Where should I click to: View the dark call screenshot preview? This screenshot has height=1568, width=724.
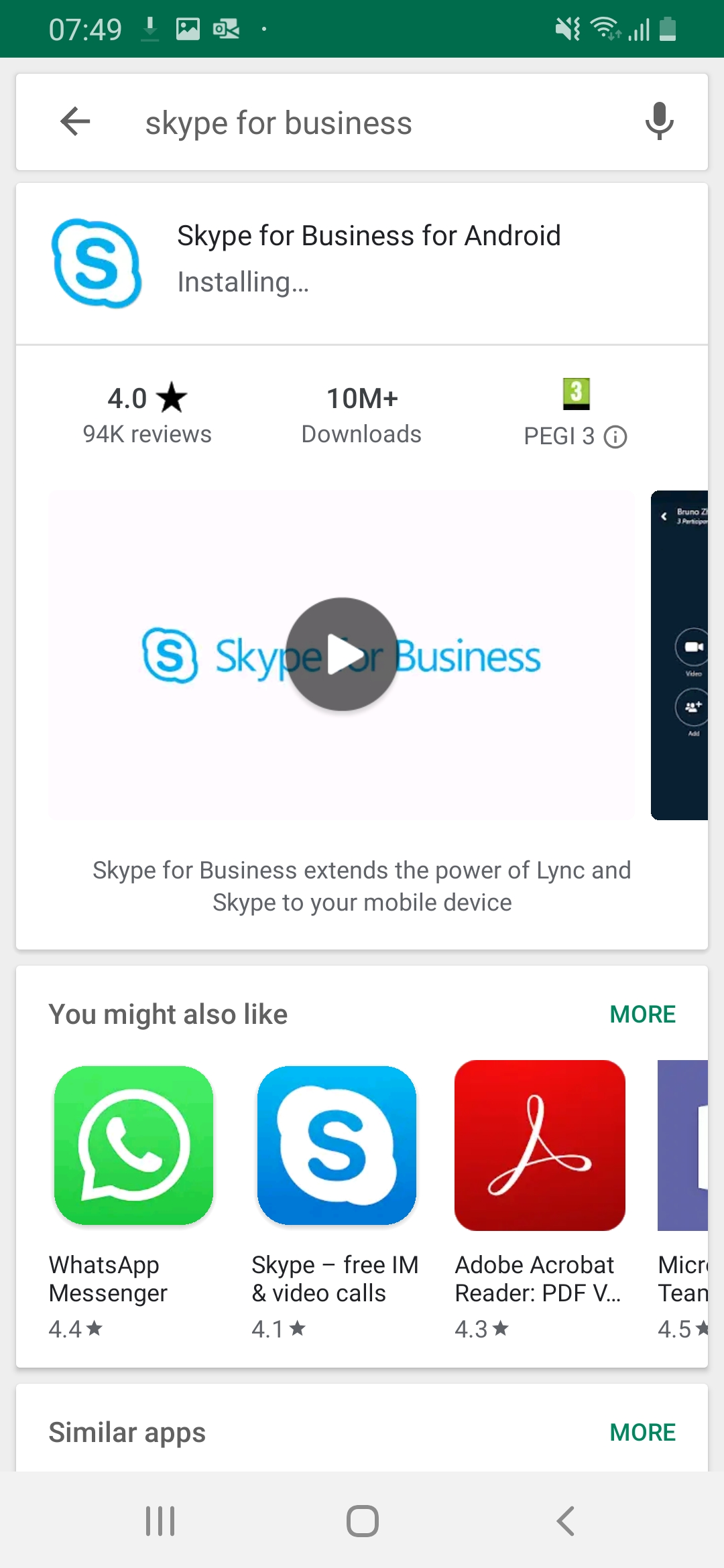pos(680,655)
